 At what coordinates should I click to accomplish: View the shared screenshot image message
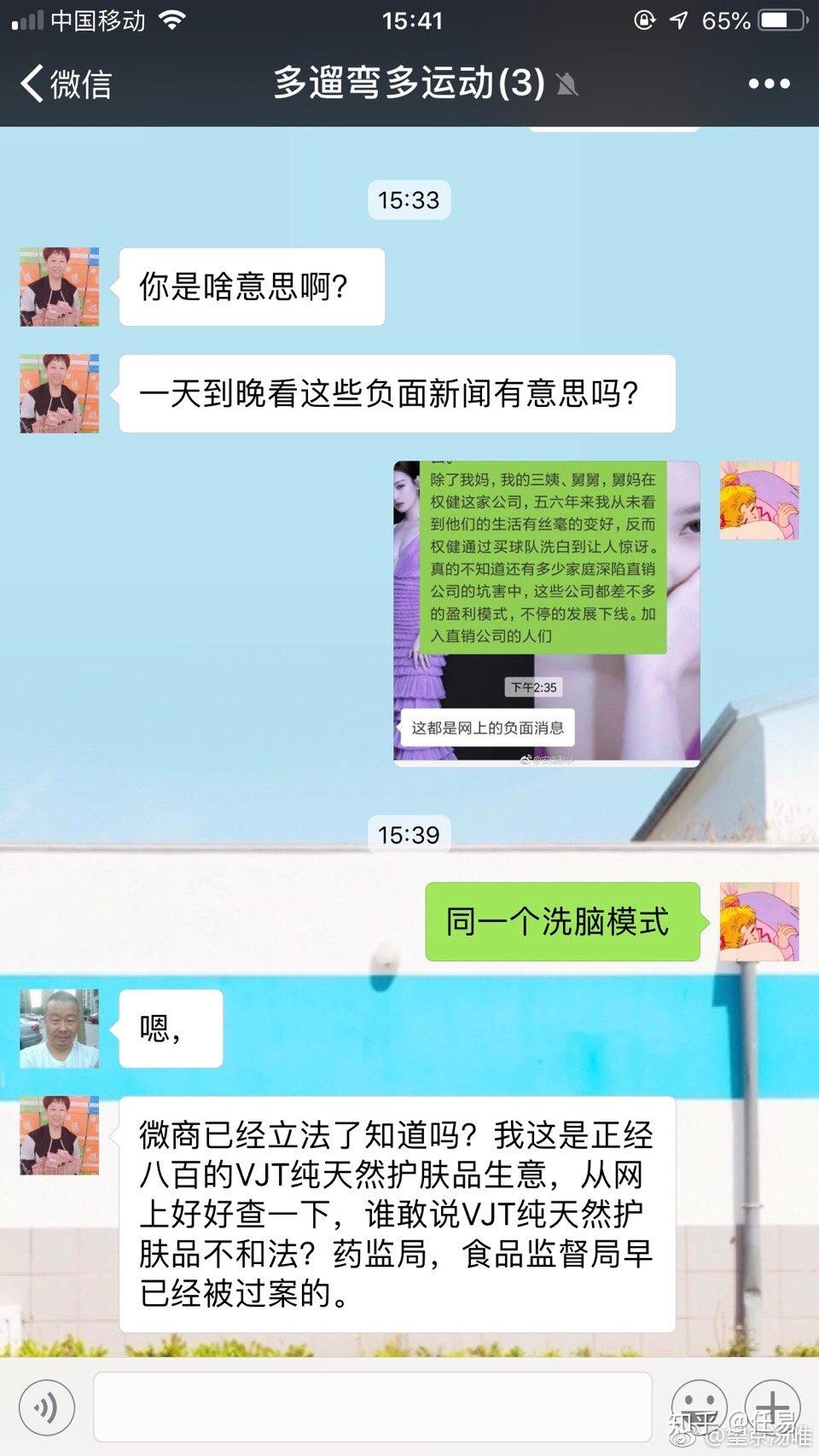click(x=546, y=611)
